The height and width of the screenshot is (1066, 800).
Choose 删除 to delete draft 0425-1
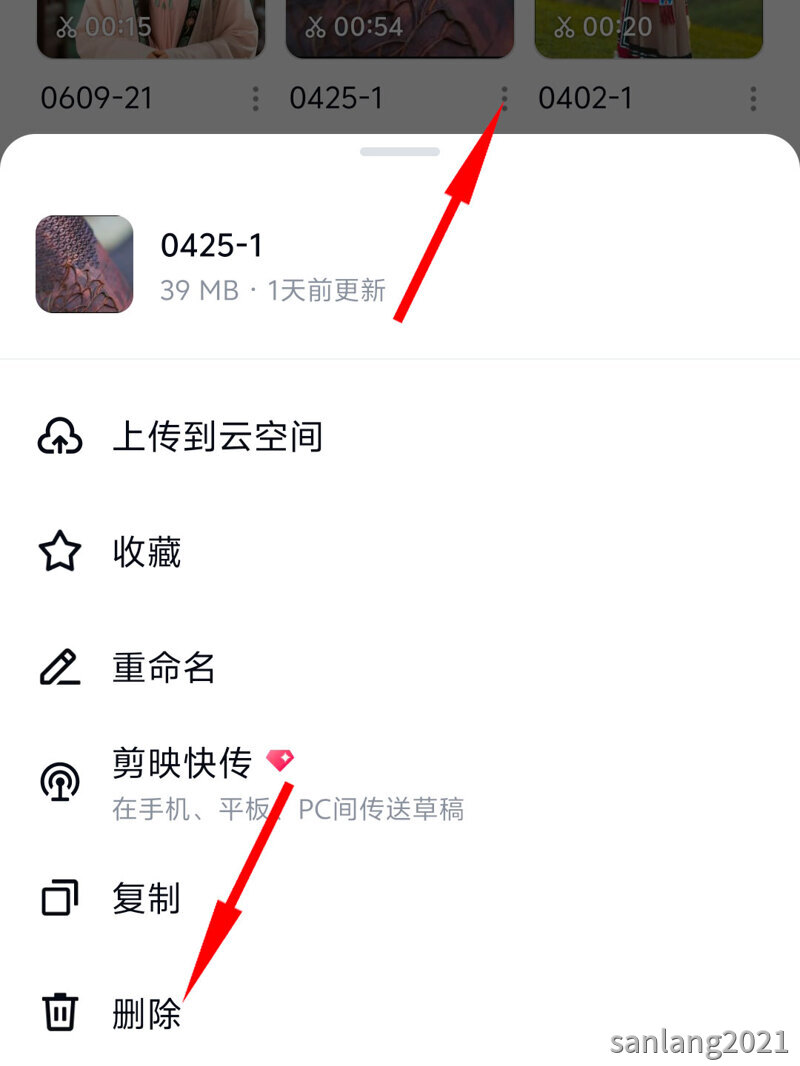(x=146, y=1013)
